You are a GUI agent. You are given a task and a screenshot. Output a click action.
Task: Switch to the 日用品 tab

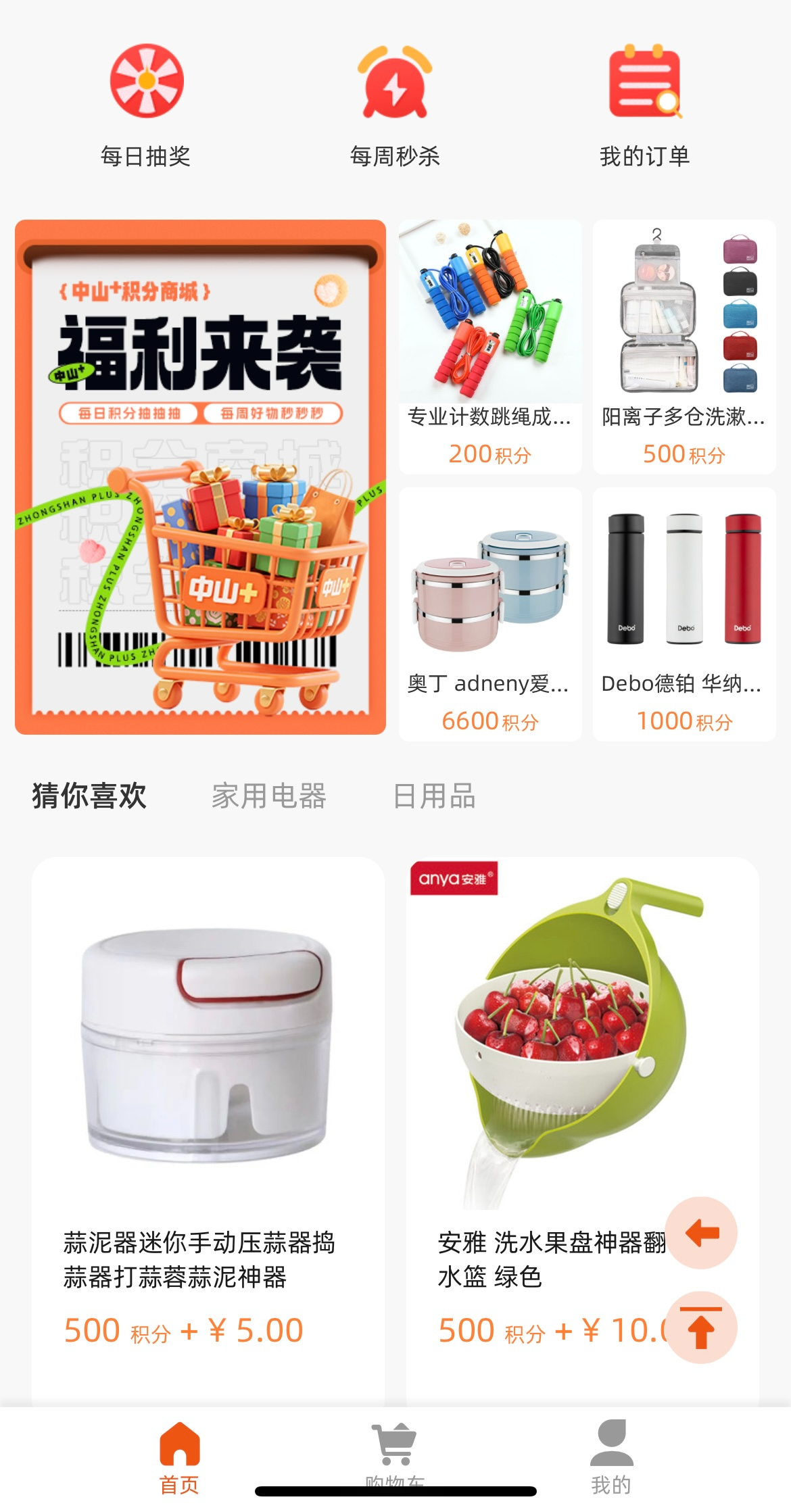click(x=434, y=796)
